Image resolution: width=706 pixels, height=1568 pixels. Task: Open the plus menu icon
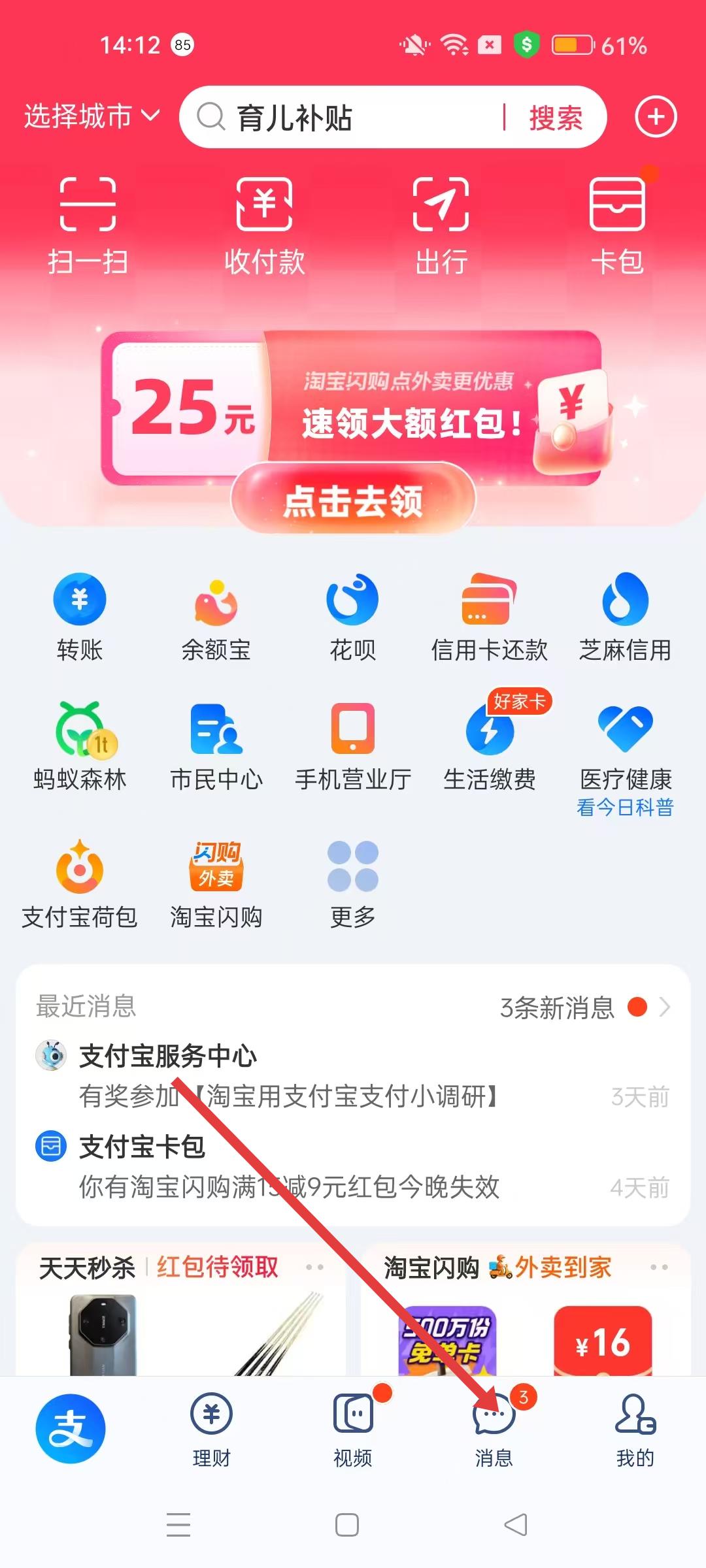pyautogui.click(x=656, y=117)
